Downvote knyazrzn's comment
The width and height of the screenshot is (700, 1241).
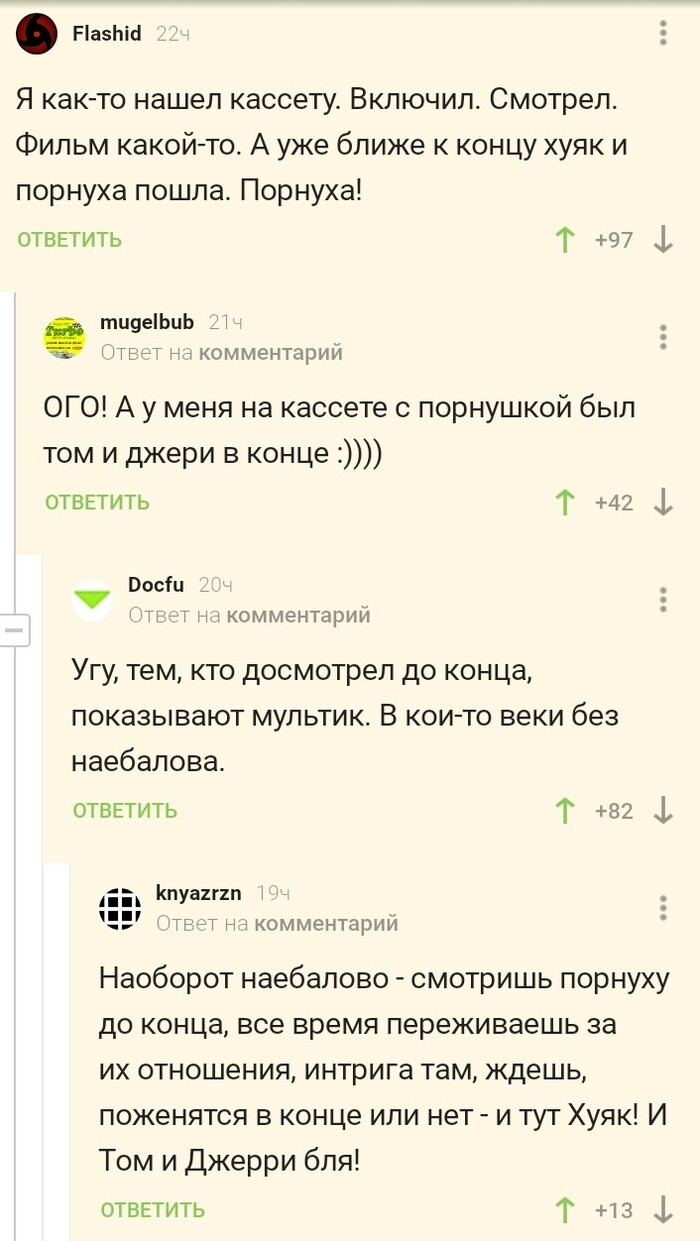[x=662, y=1211]
